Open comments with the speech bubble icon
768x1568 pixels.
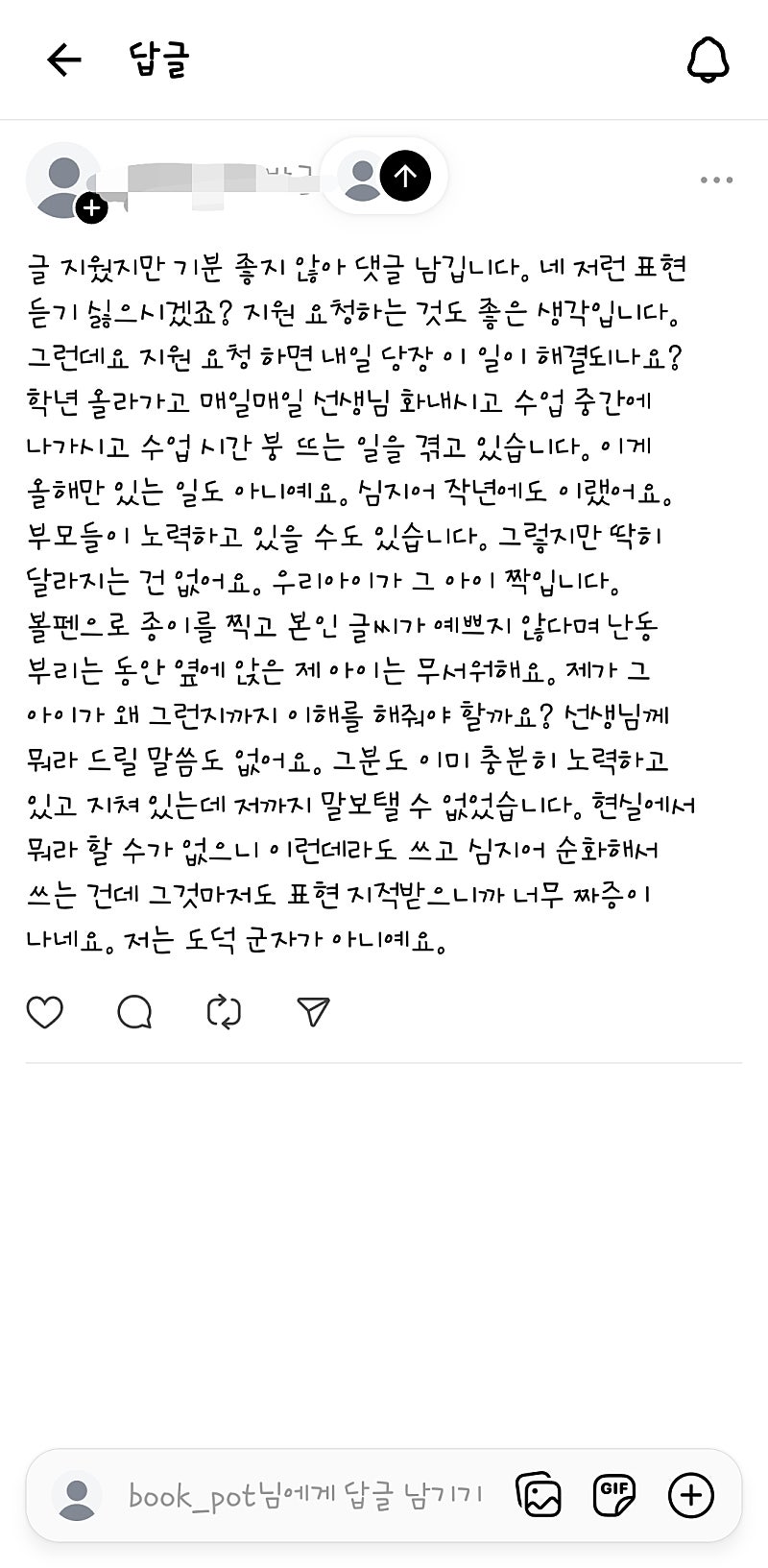[134, 1012]
